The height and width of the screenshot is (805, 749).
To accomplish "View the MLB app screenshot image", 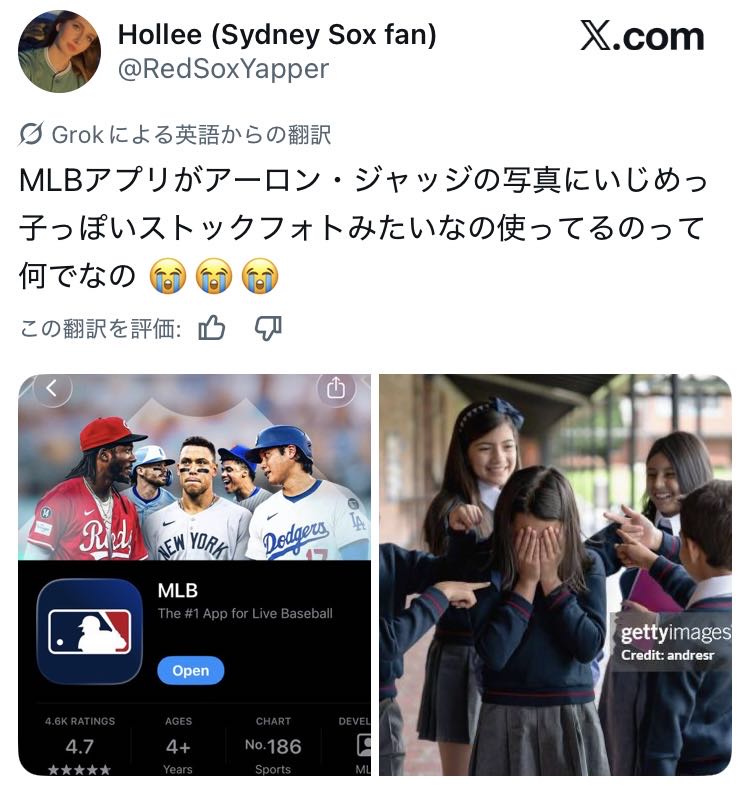I will [194, 575].
